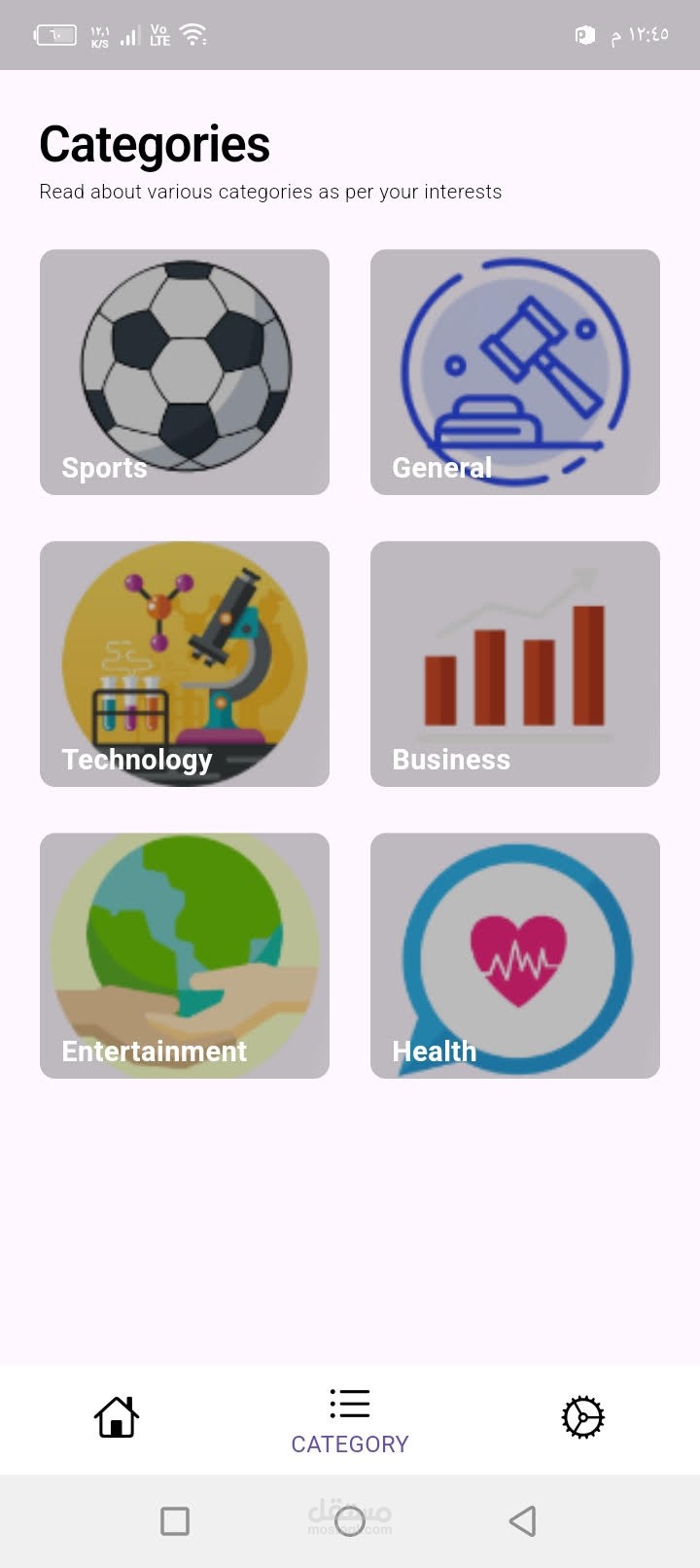700x1568 pixels.
Task: Open the Health category tile
Action: click(x=515, y=956)
